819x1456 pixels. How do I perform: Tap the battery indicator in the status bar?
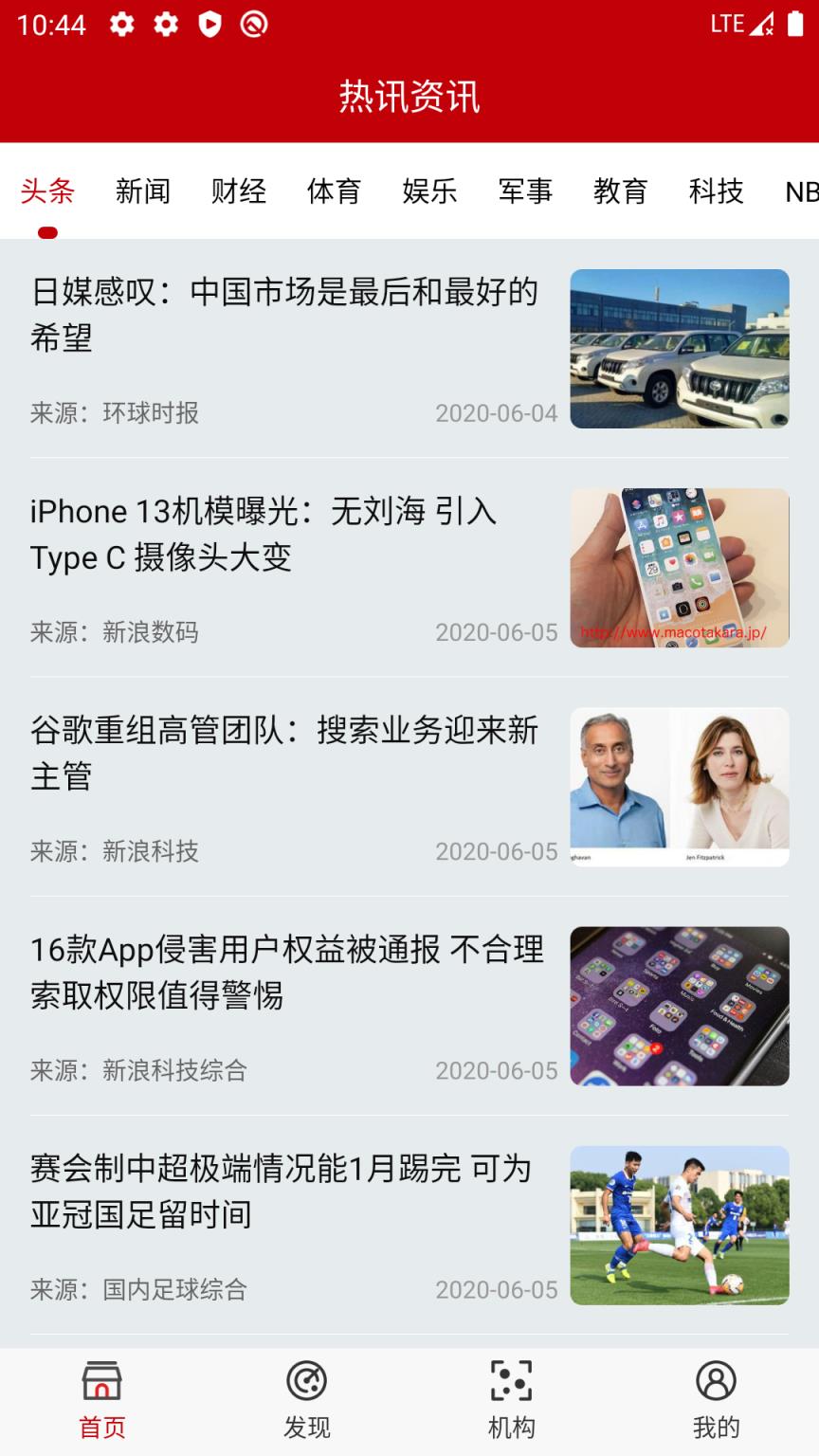pyautogui.click(x=795, y=25)
